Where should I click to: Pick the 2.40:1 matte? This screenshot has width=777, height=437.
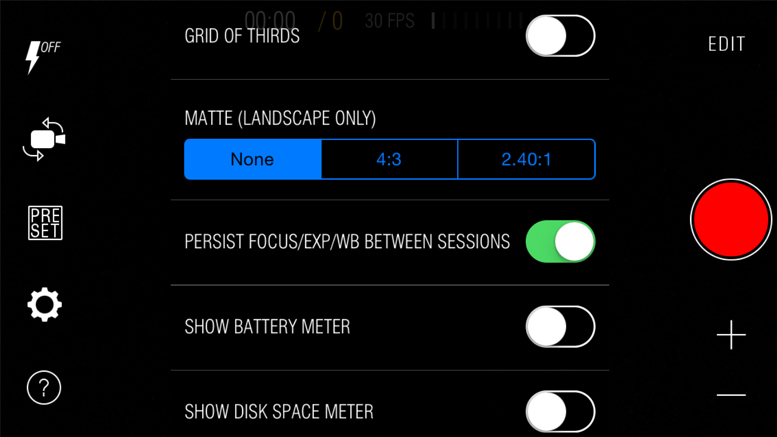pos(526,160)
